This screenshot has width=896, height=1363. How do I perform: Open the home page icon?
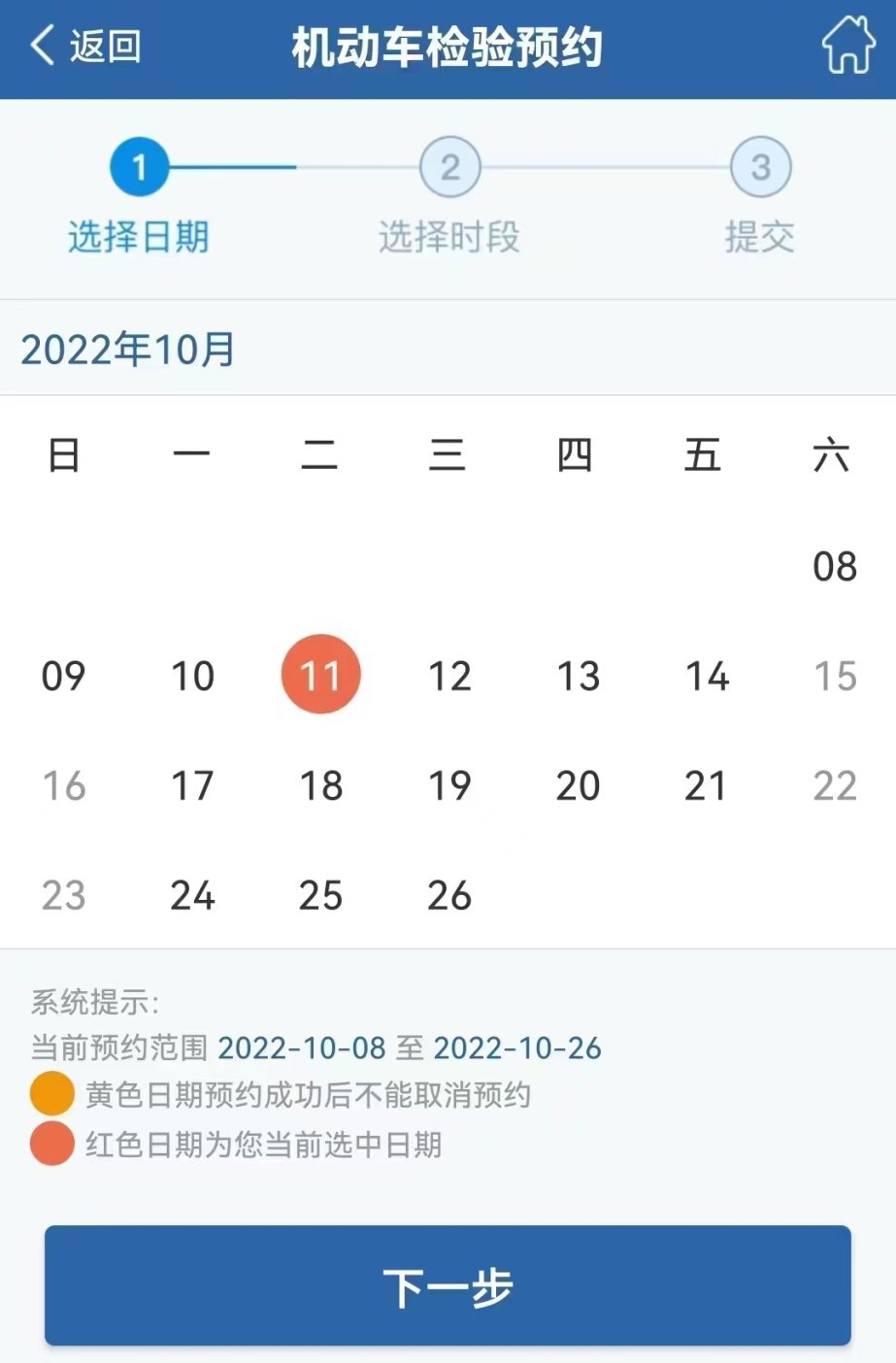pyautogui.click(x=847, y=46)
